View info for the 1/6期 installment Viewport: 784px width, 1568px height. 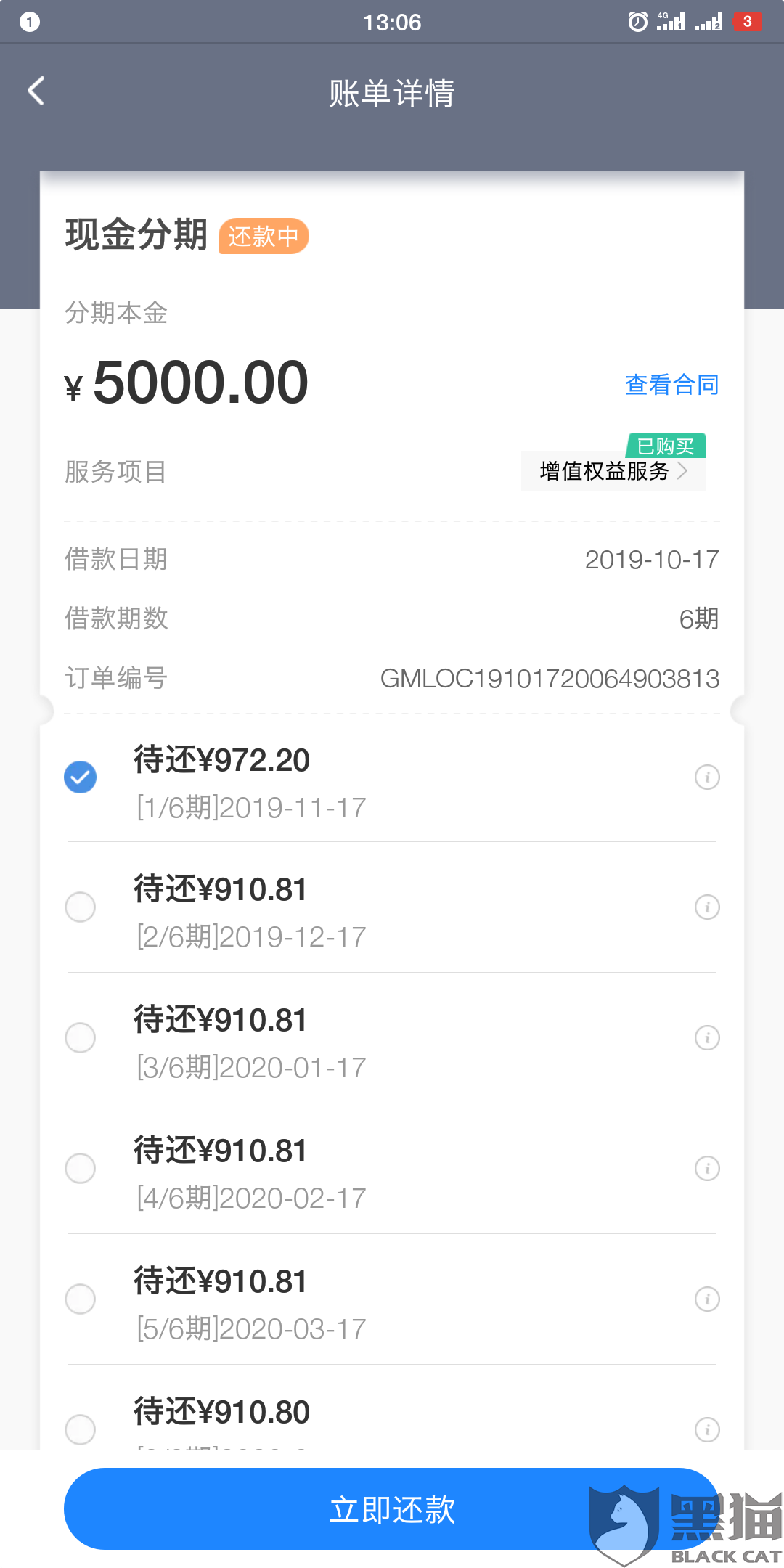707,777
